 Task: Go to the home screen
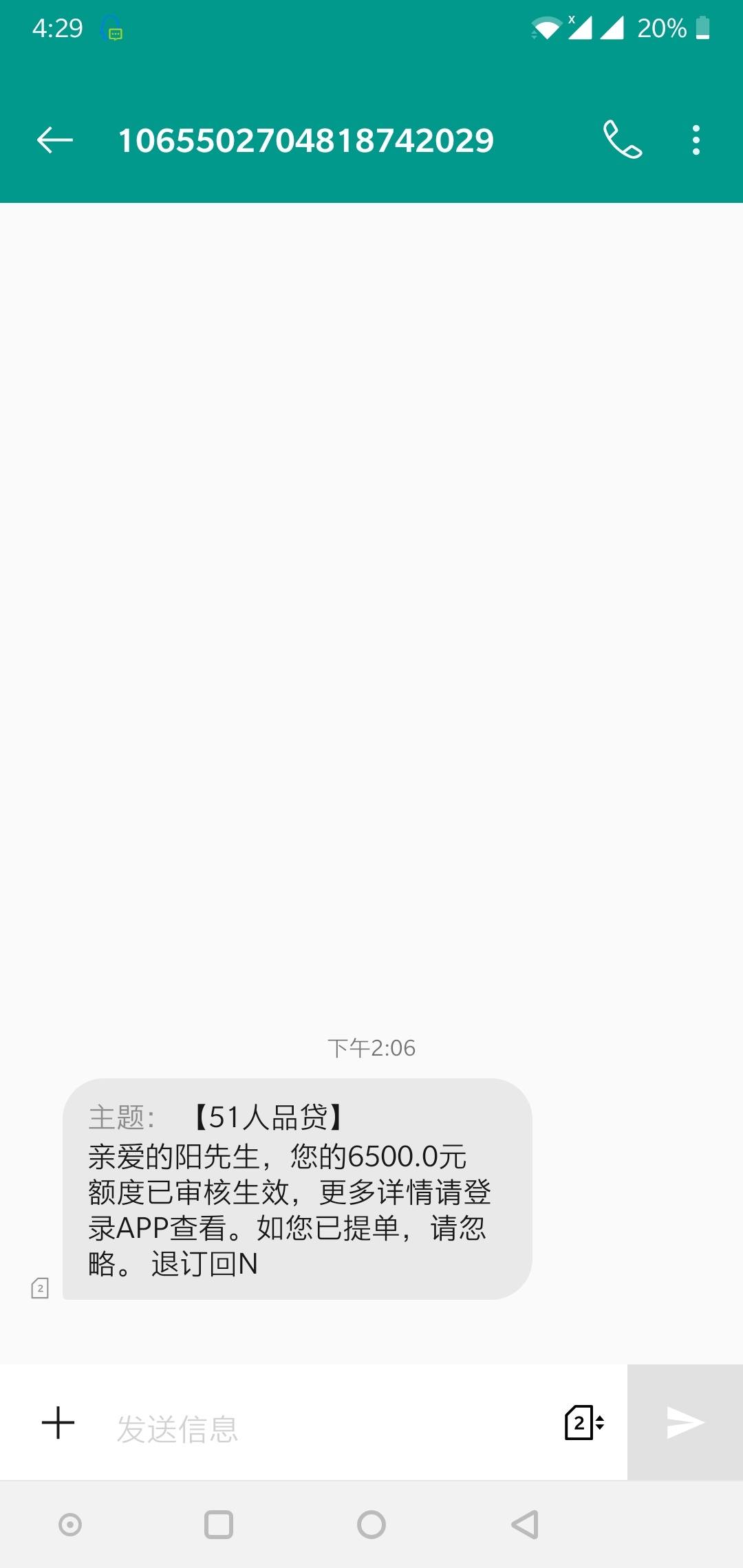pos(371,1525)
